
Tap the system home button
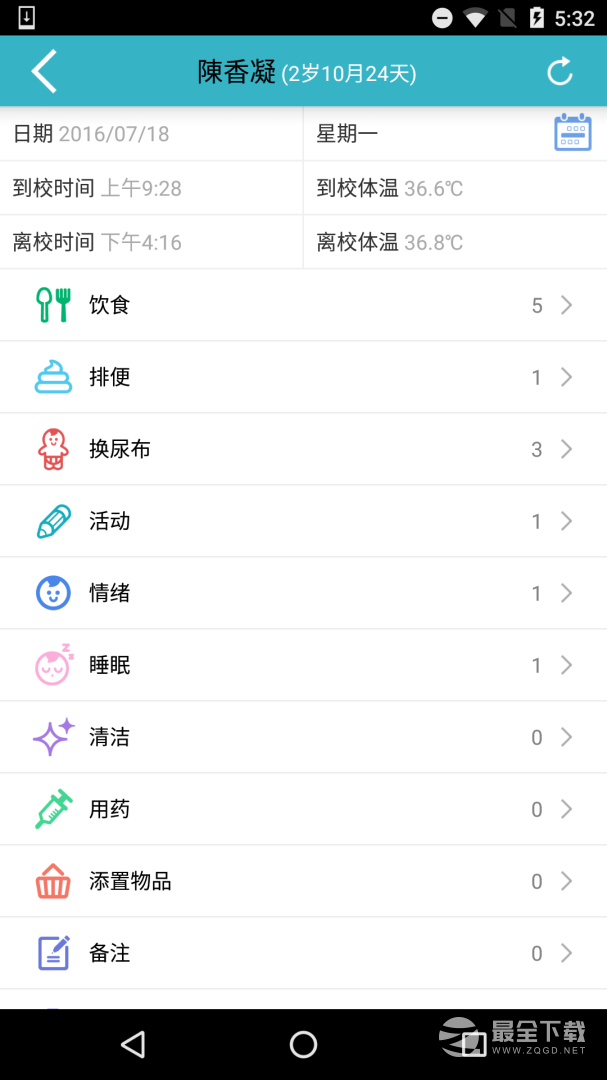303,1044
